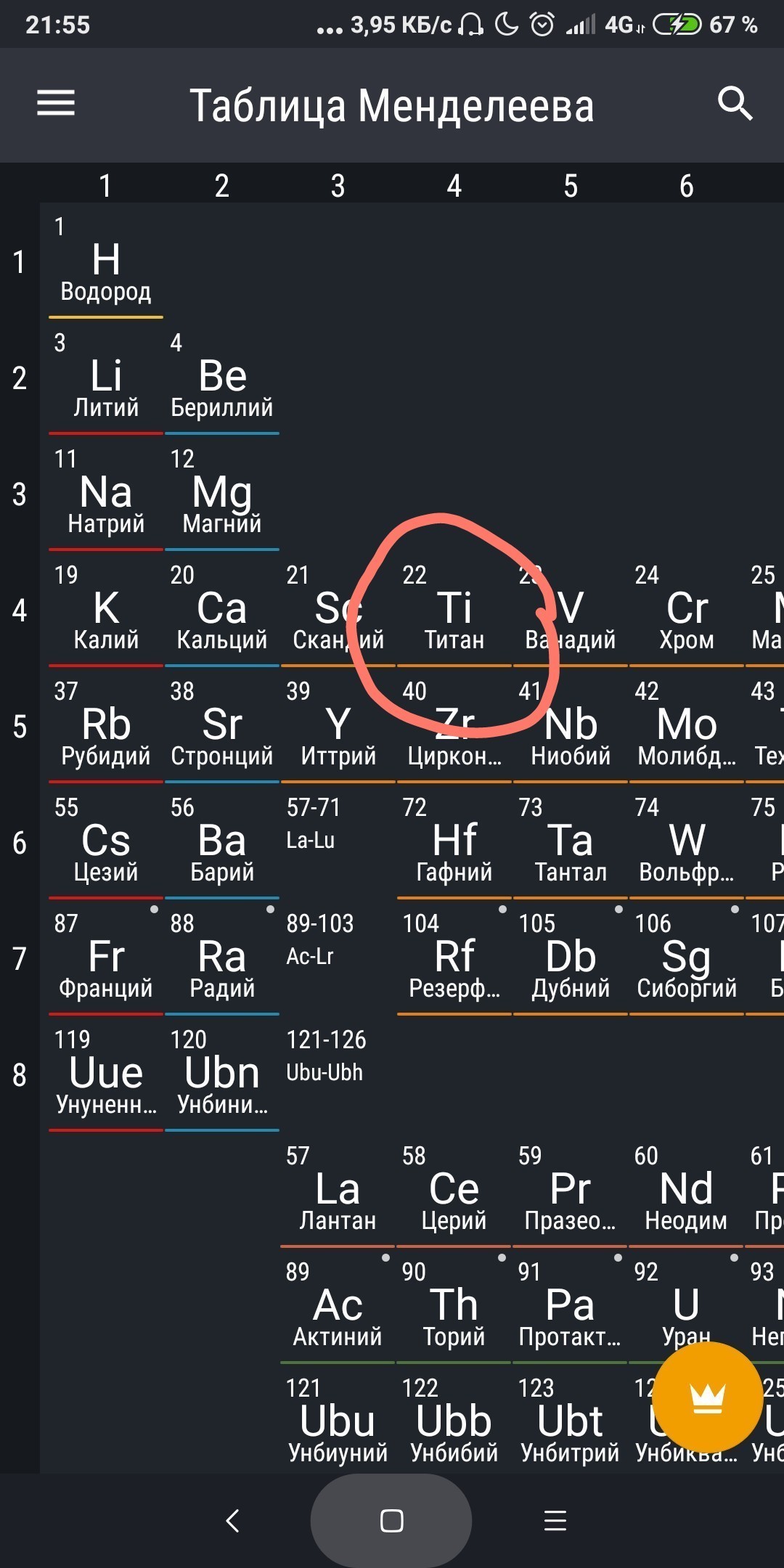Open the Магний (Mg) element
The height and width of the screenshot is (1568, 784).
(x=222, y=494)
